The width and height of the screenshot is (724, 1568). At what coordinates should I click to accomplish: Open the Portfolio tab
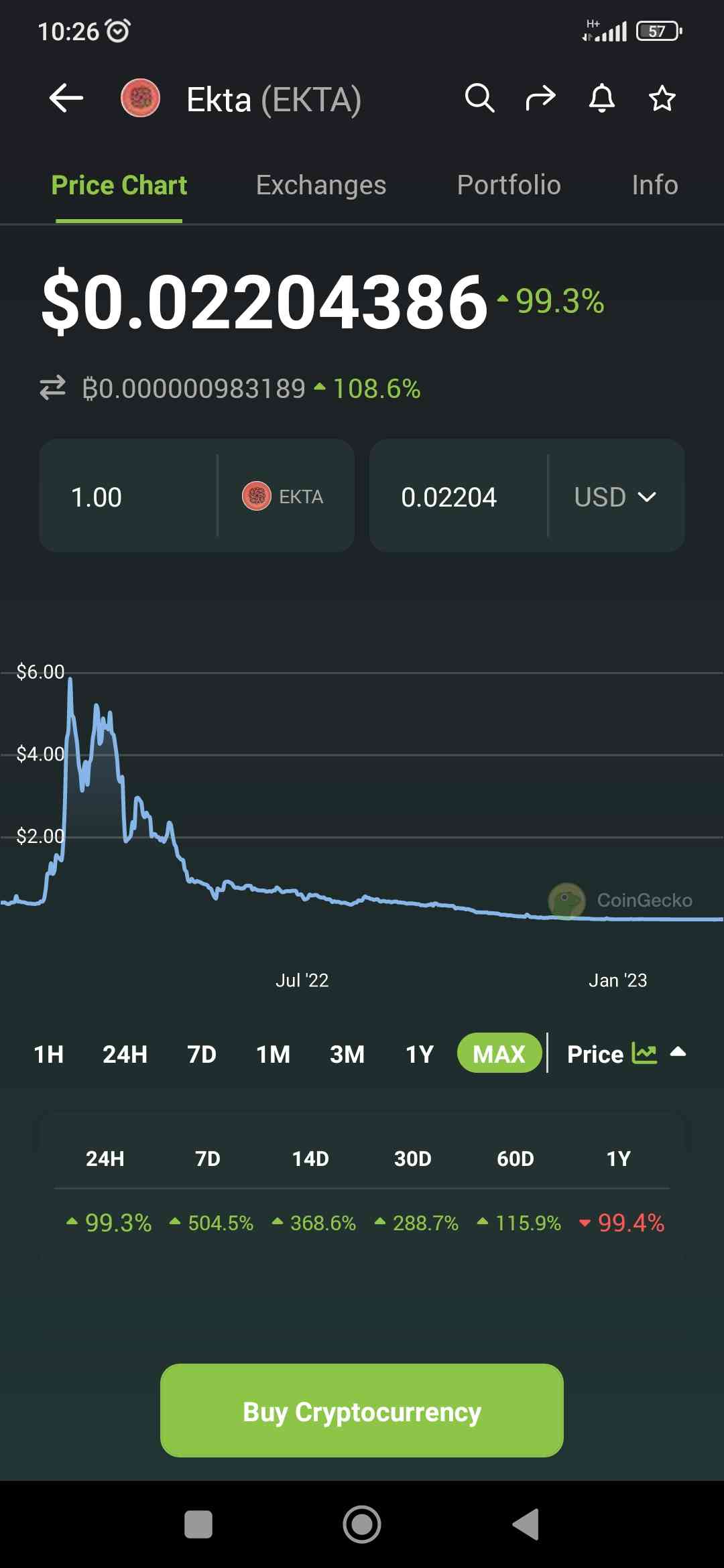[508, 185]
